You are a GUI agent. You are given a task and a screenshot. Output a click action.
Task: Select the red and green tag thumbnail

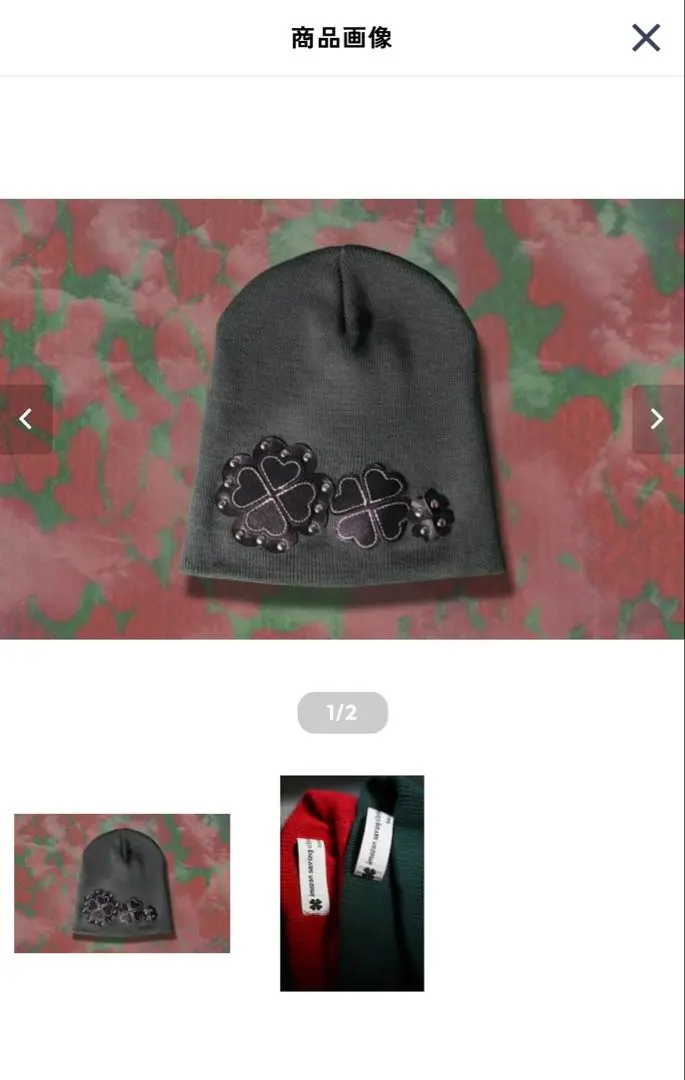click(x=352, y=883)
